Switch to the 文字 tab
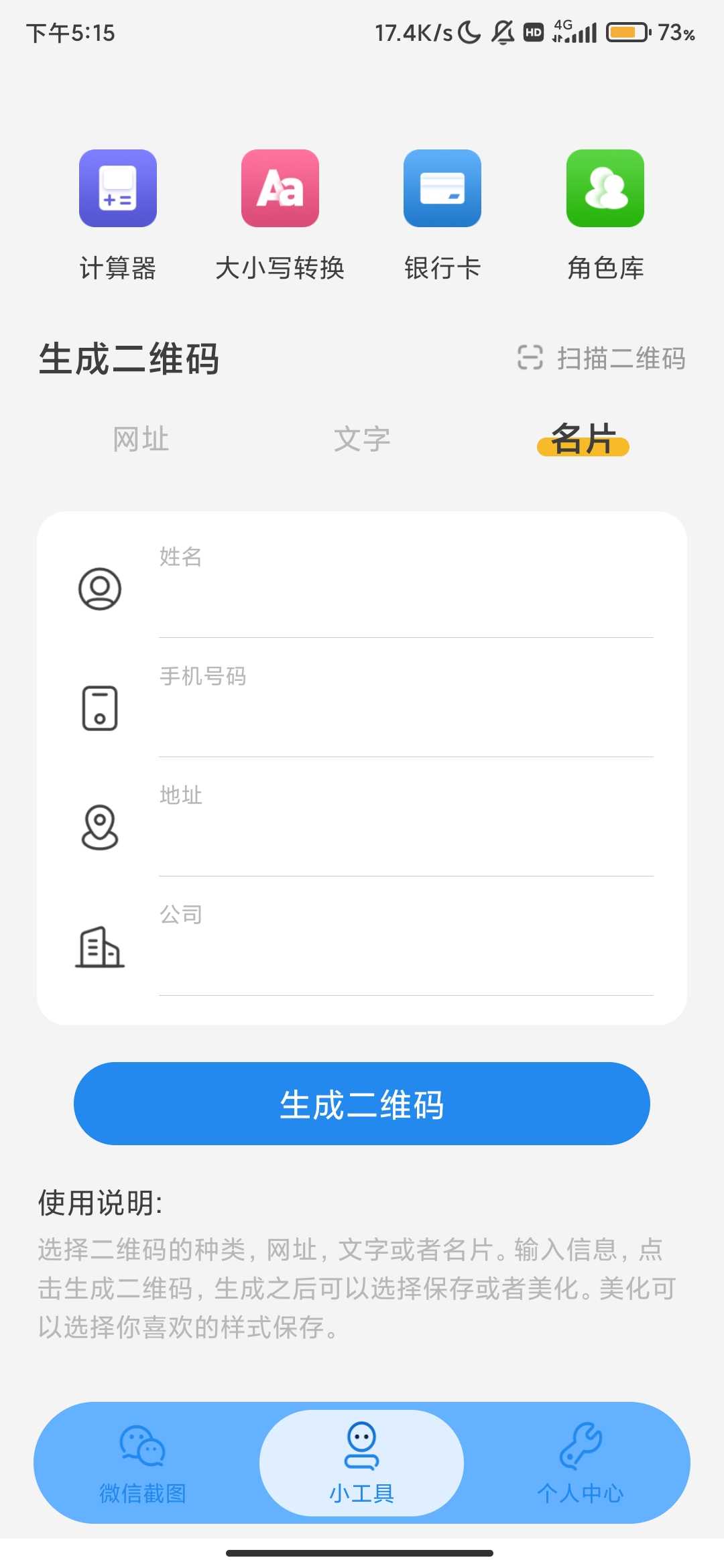The height and width of the screenshot is (1568, 724). point(362,440)
